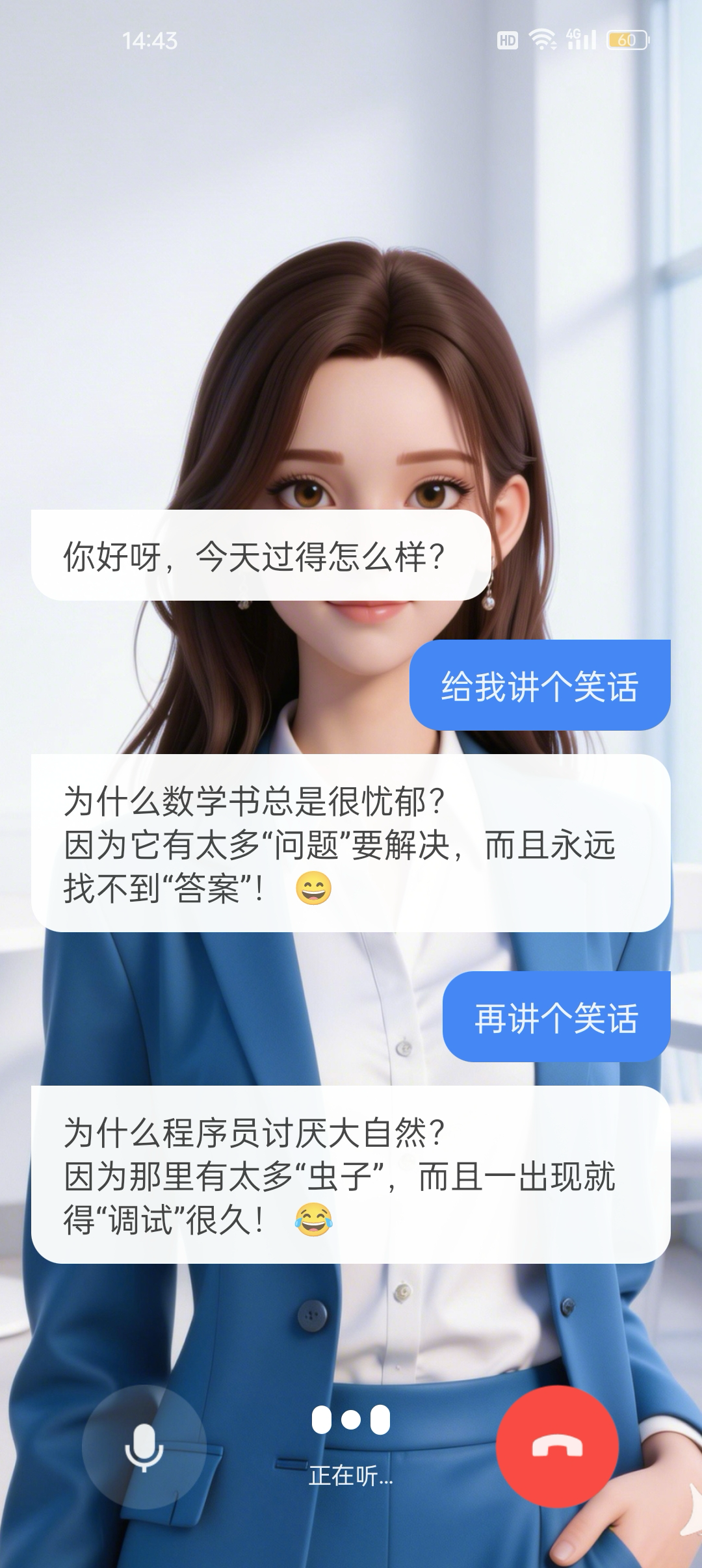Screen dimensions: 702x1568
Task: Mute the microphone
Action: coord(144,1446)
